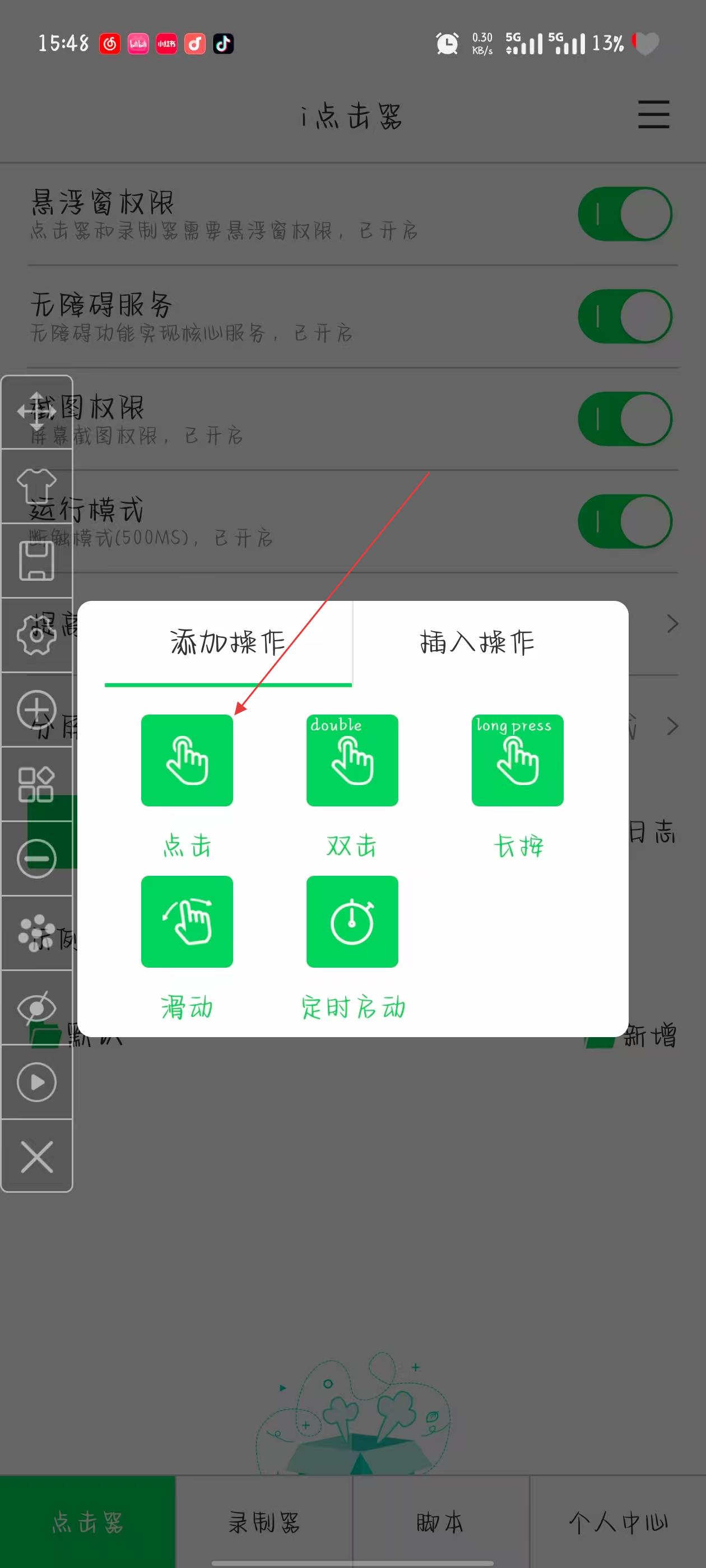Switch to the 添加操作 tab

(228, 643)
